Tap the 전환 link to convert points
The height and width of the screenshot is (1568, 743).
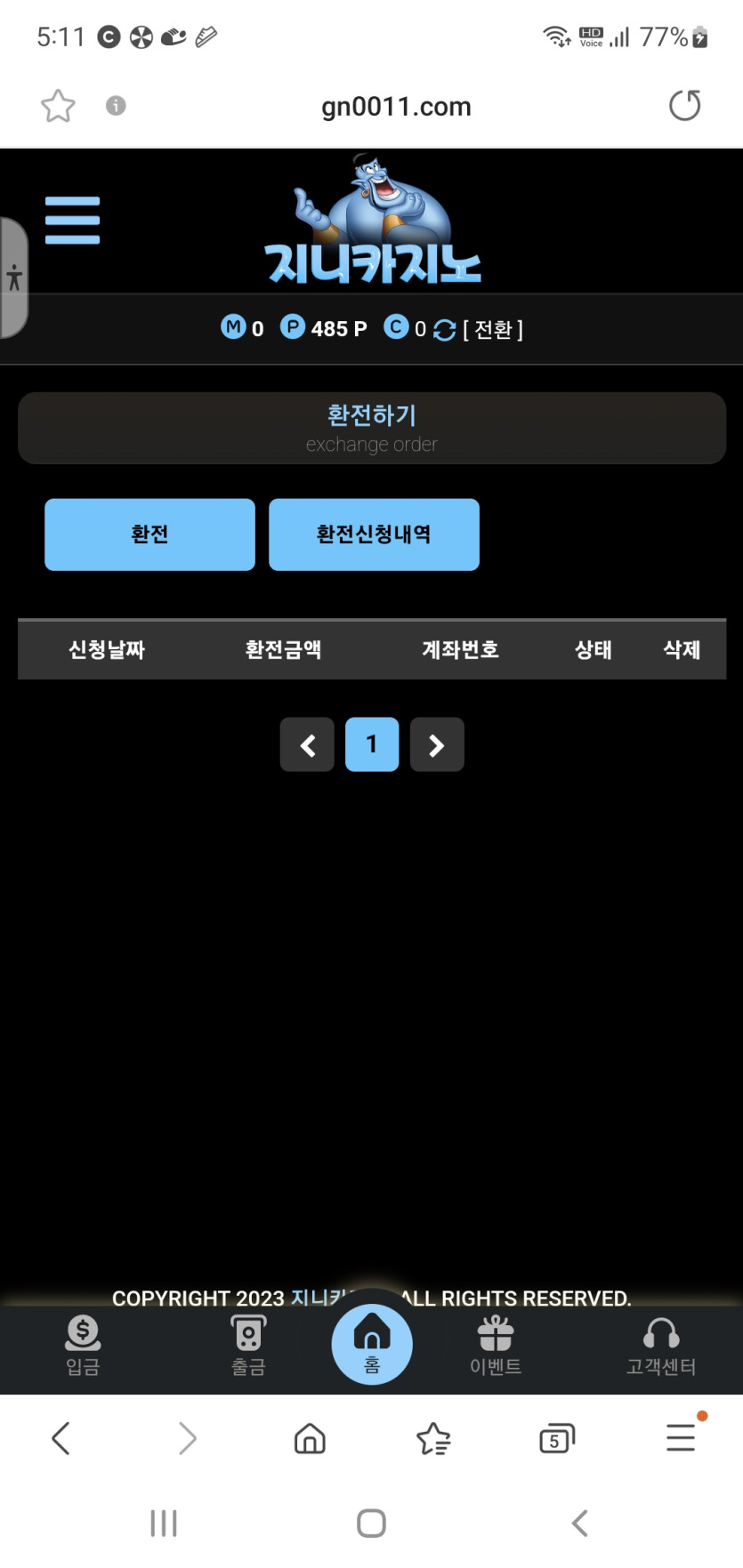[492, 330]
